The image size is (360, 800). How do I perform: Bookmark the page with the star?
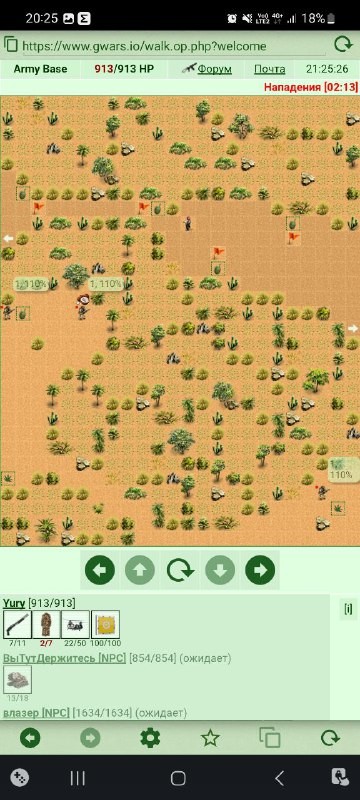point(210,738)
